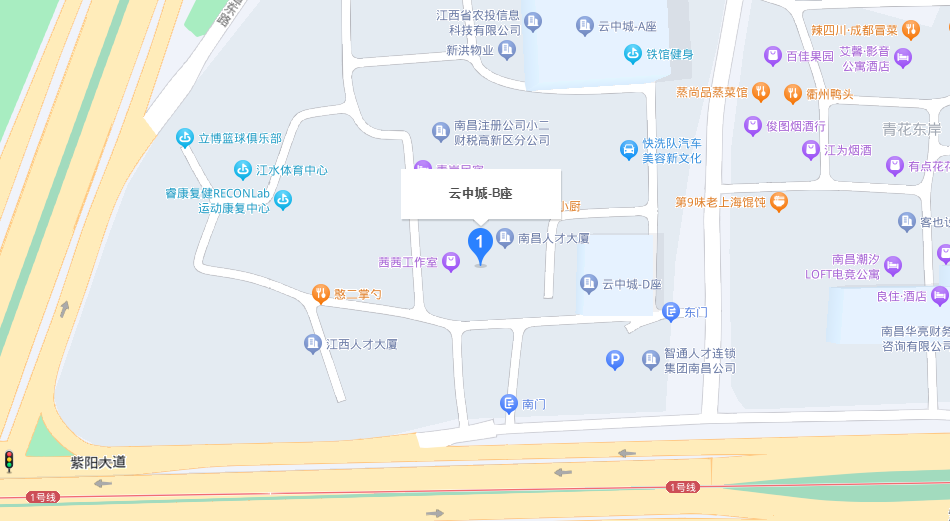Open the 东门 entrance marker
Image resolution: width=950 pixels, height=521 pixels.
click(x=671, y=312)
